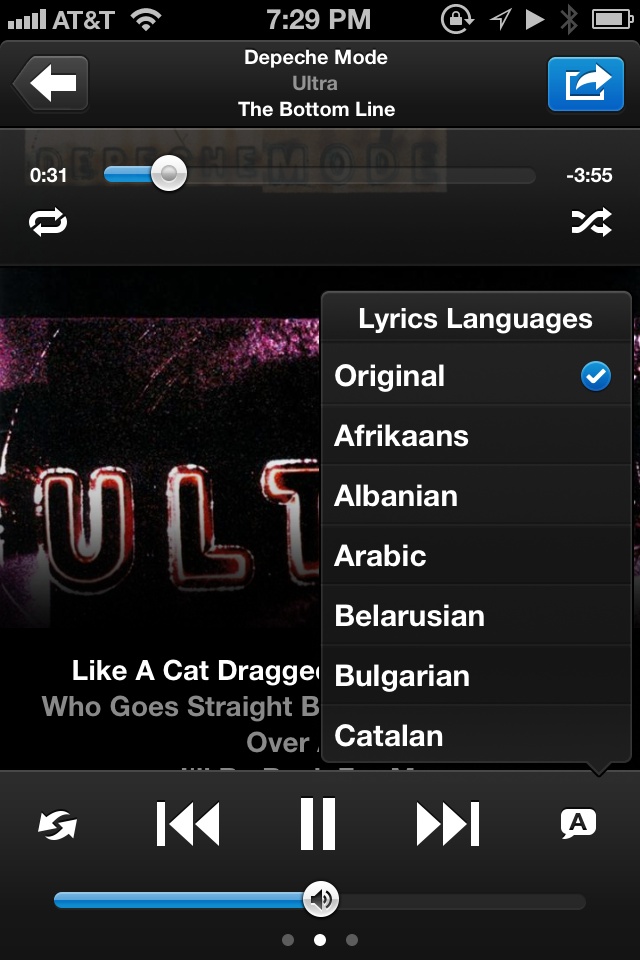
Task: Go back using the arrow button
Action: (50, 84)
